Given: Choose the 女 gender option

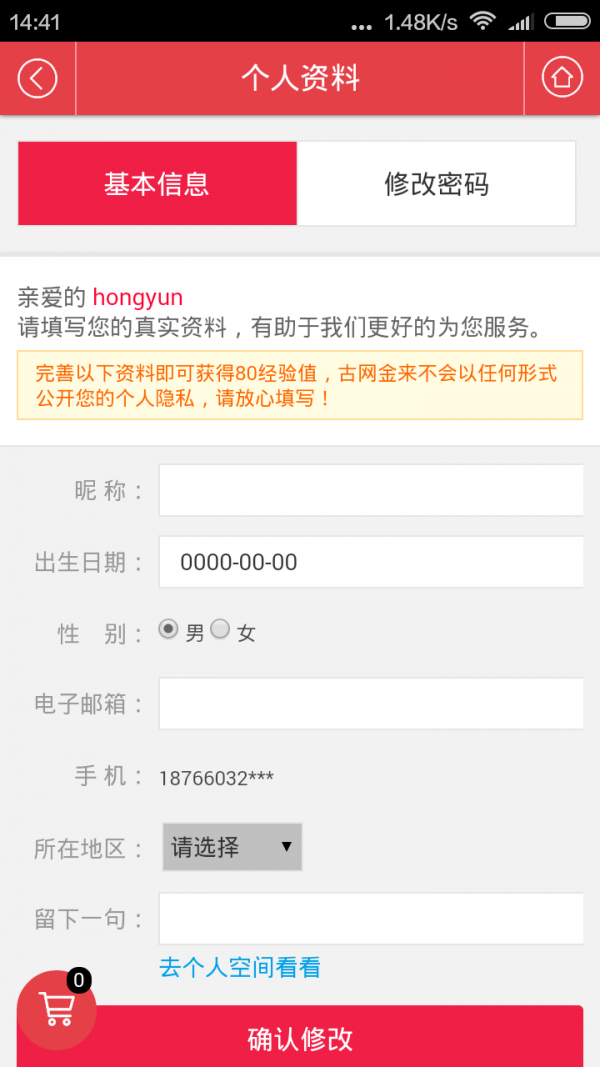Looking at the screenshot, I should 221,630.
